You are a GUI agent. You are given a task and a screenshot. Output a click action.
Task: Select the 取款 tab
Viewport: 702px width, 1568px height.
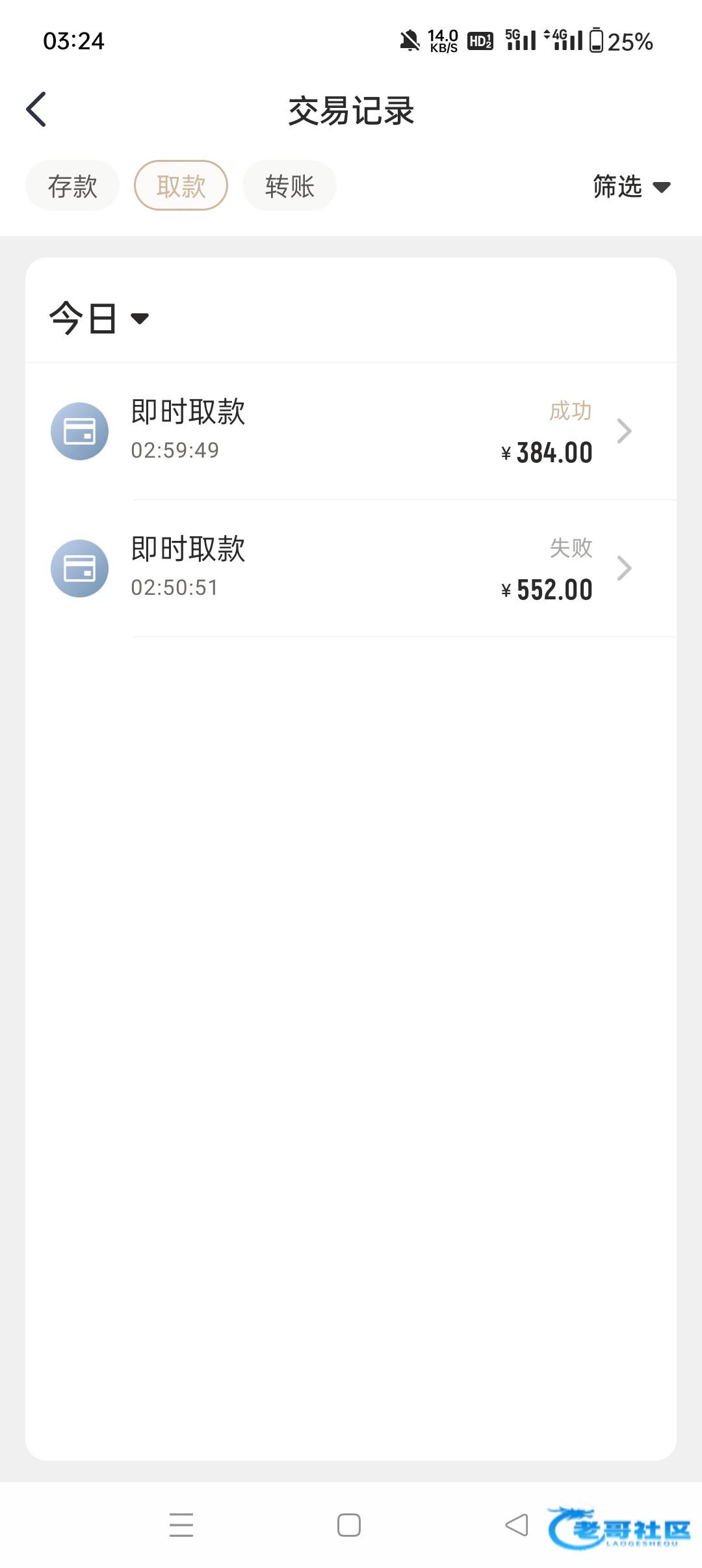181,186
